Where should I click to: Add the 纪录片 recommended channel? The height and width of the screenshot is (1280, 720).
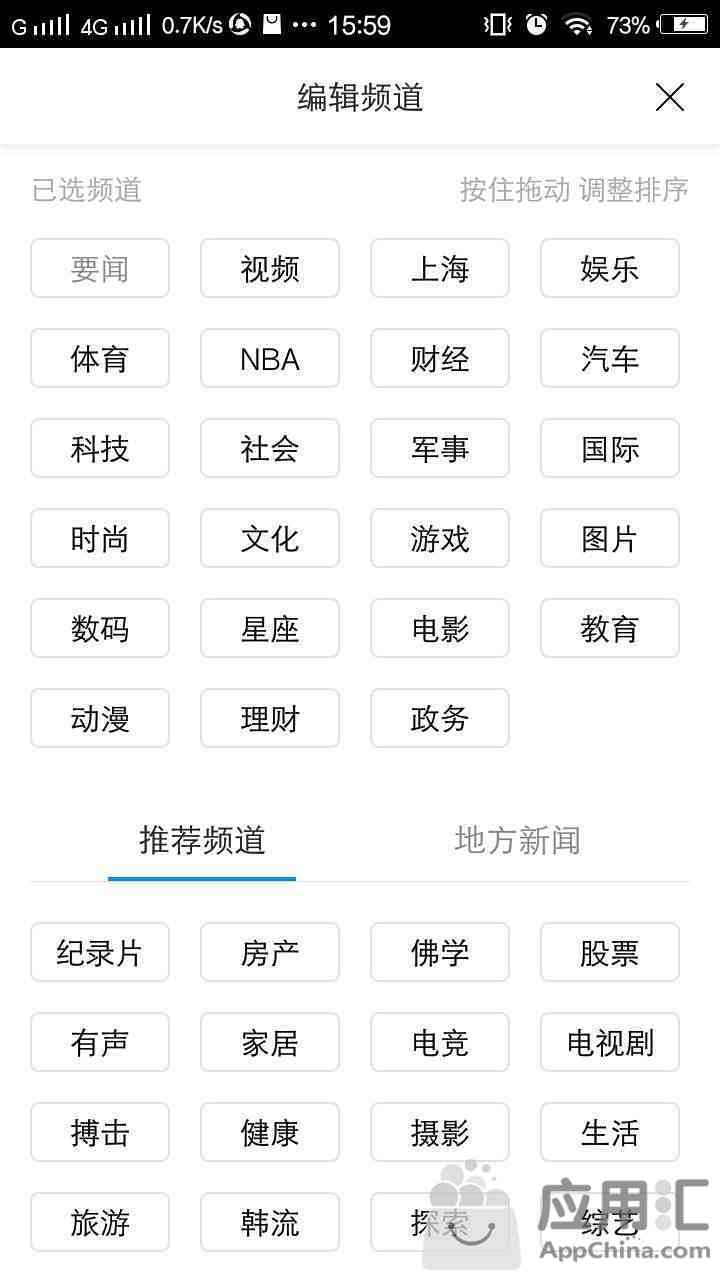point(100,952)
